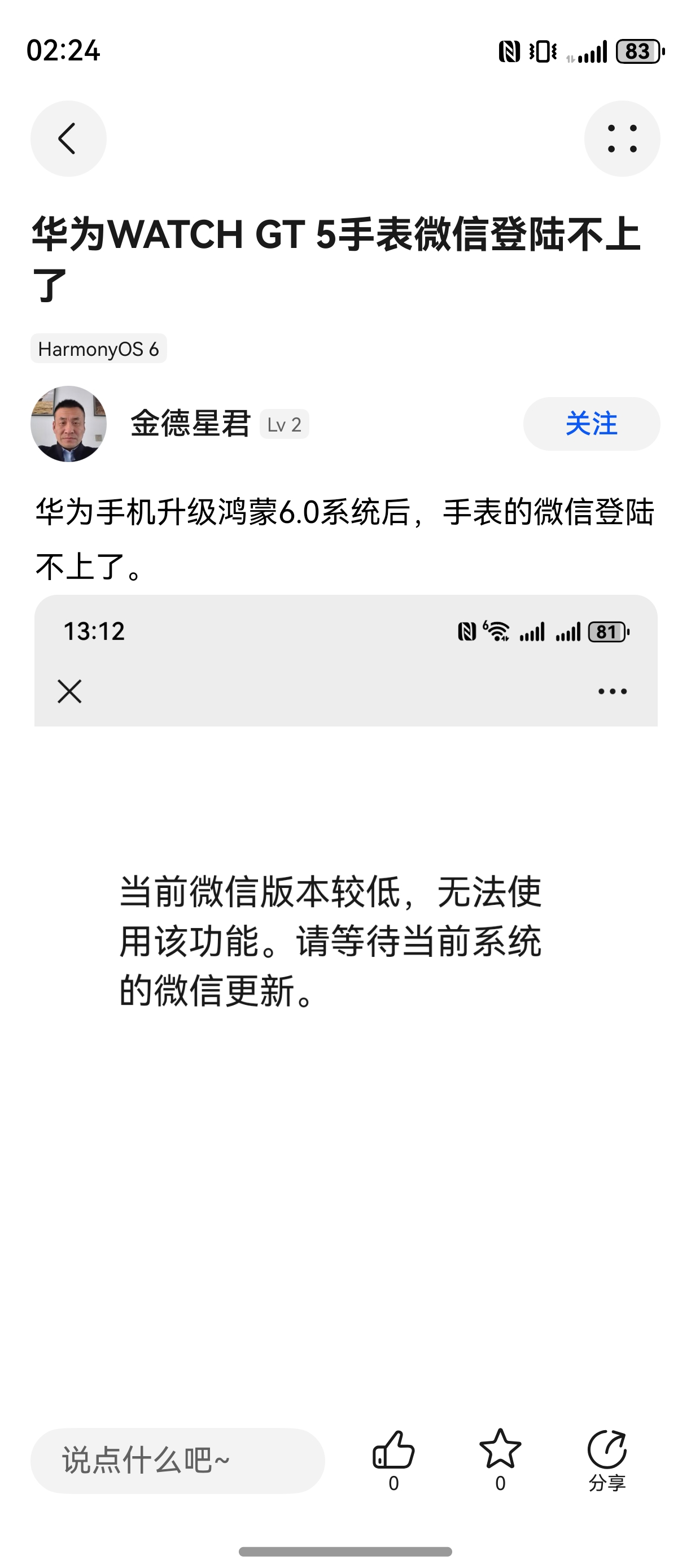
Task: Expand the HarmonyOS 6 topic tag
Action: [99, 349]
